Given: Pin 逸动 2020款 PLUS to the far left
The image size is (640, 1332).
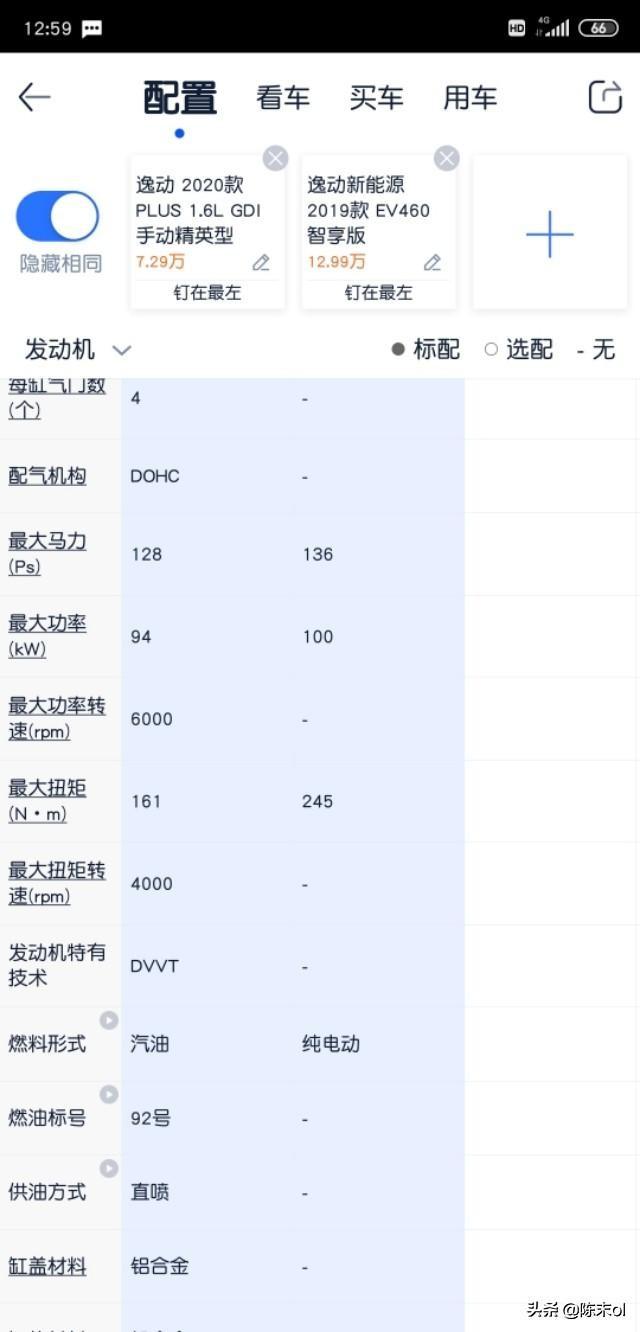Looking at the screenshot, I should click(207, 293).
